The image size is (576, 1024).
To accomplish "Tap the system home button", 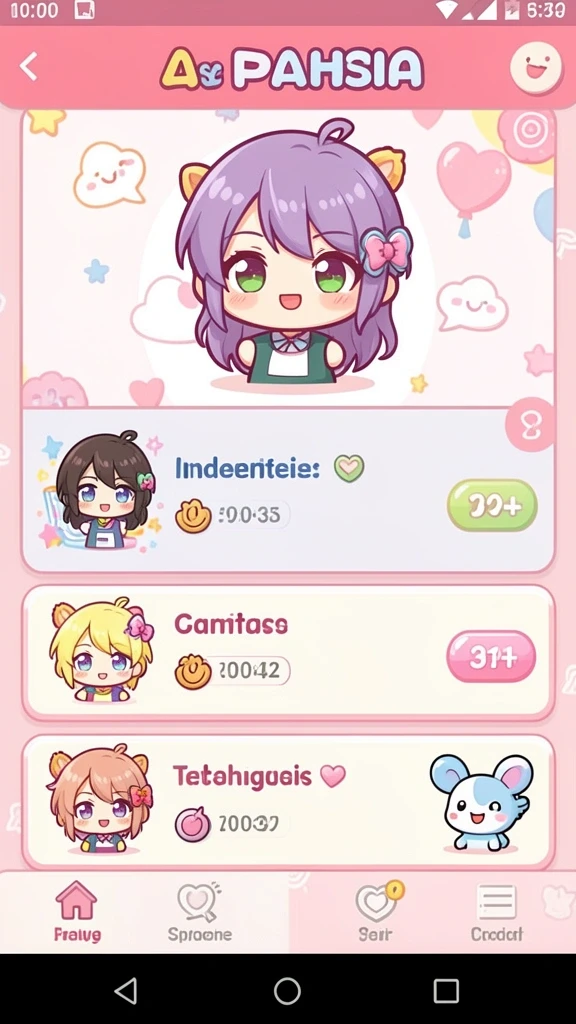I will coord(287,990).
